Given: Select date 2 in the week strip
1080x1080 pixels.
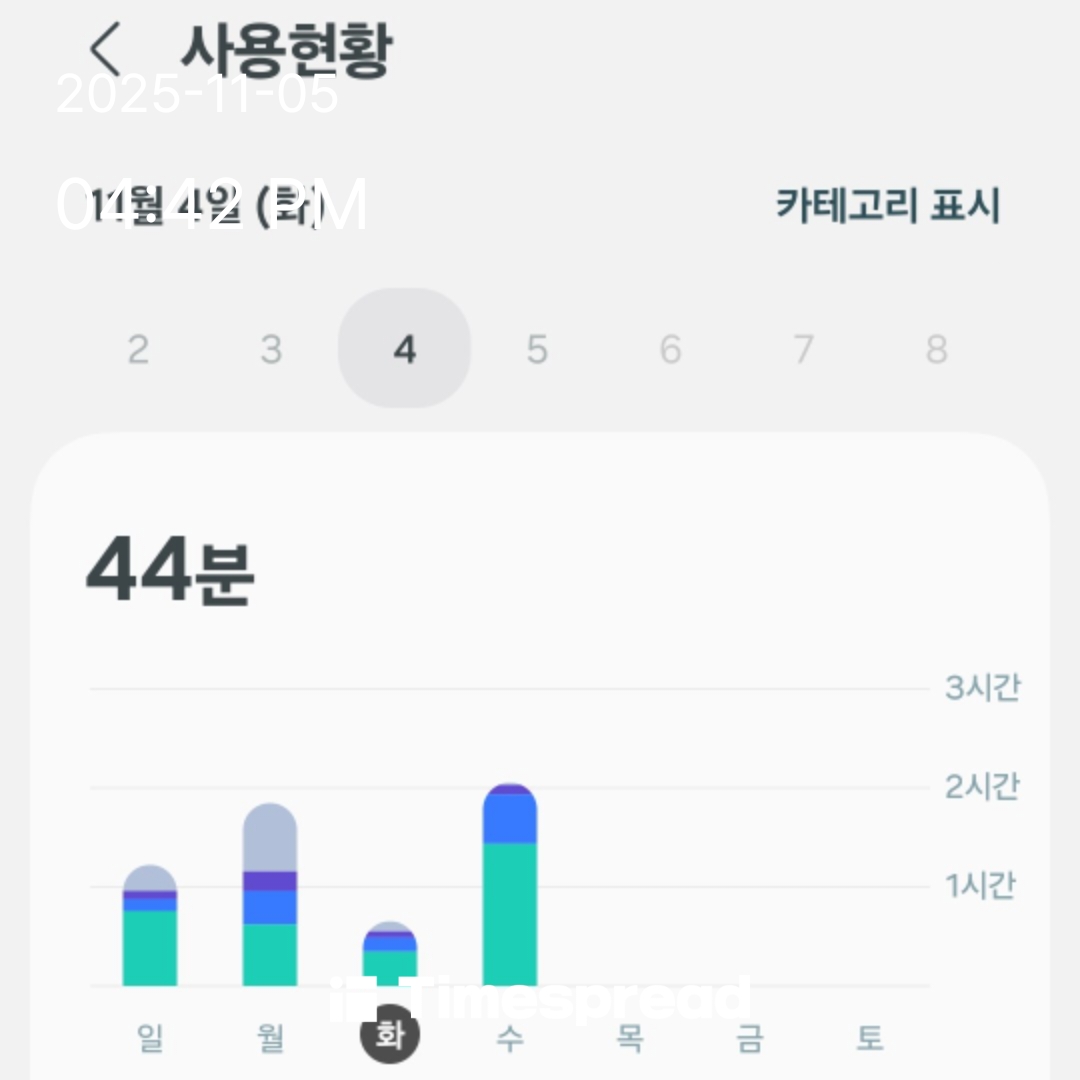Looking at the screenshot, I should 138,349.
